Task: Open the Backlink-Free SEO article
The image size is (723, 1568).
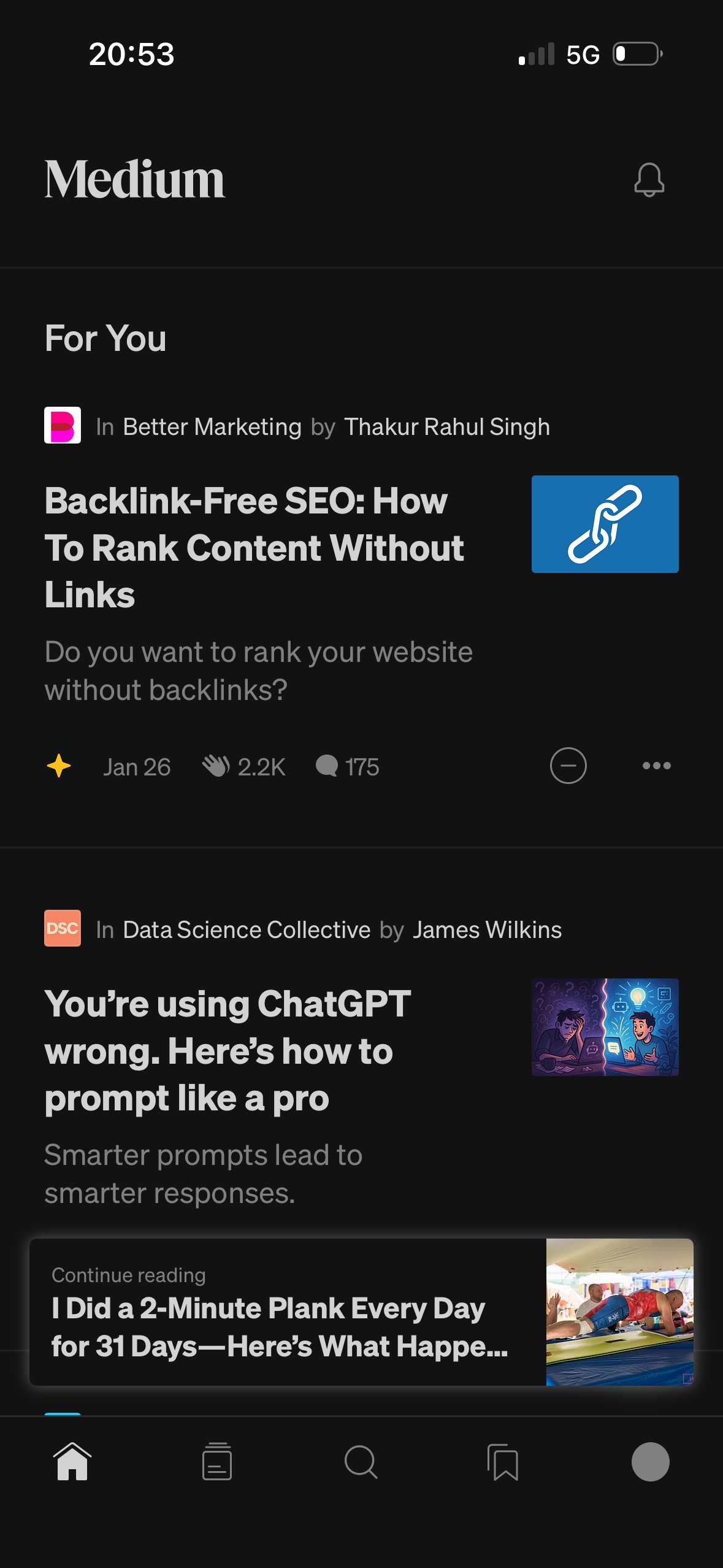Action: [x=254, y=547]
